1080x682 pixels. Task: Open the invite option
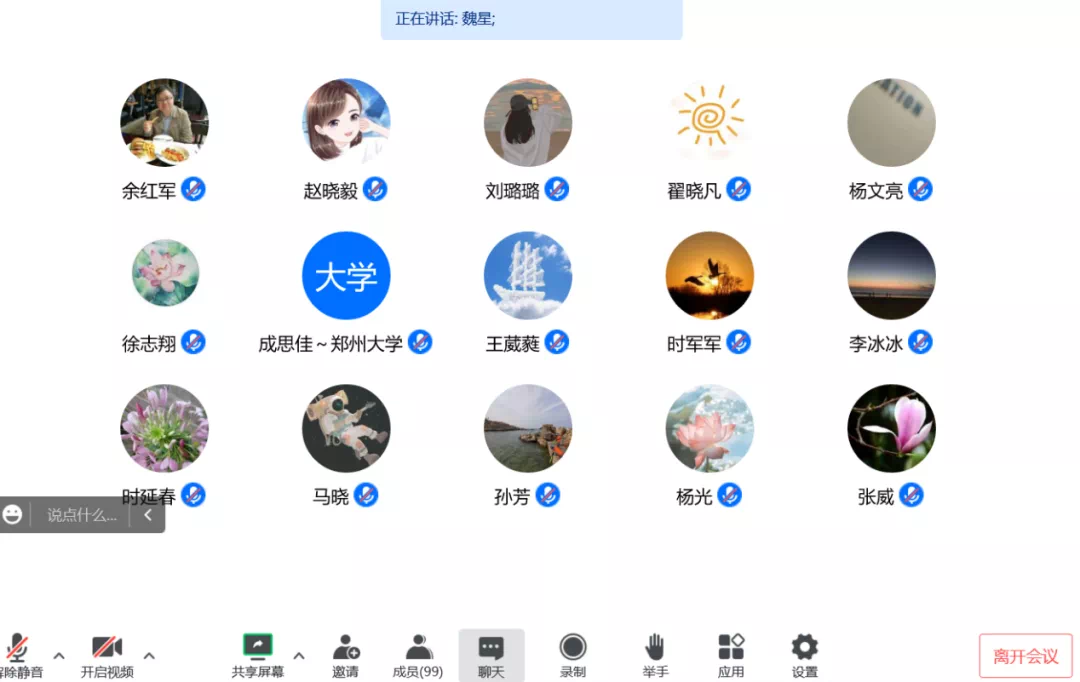pos(346,655)
